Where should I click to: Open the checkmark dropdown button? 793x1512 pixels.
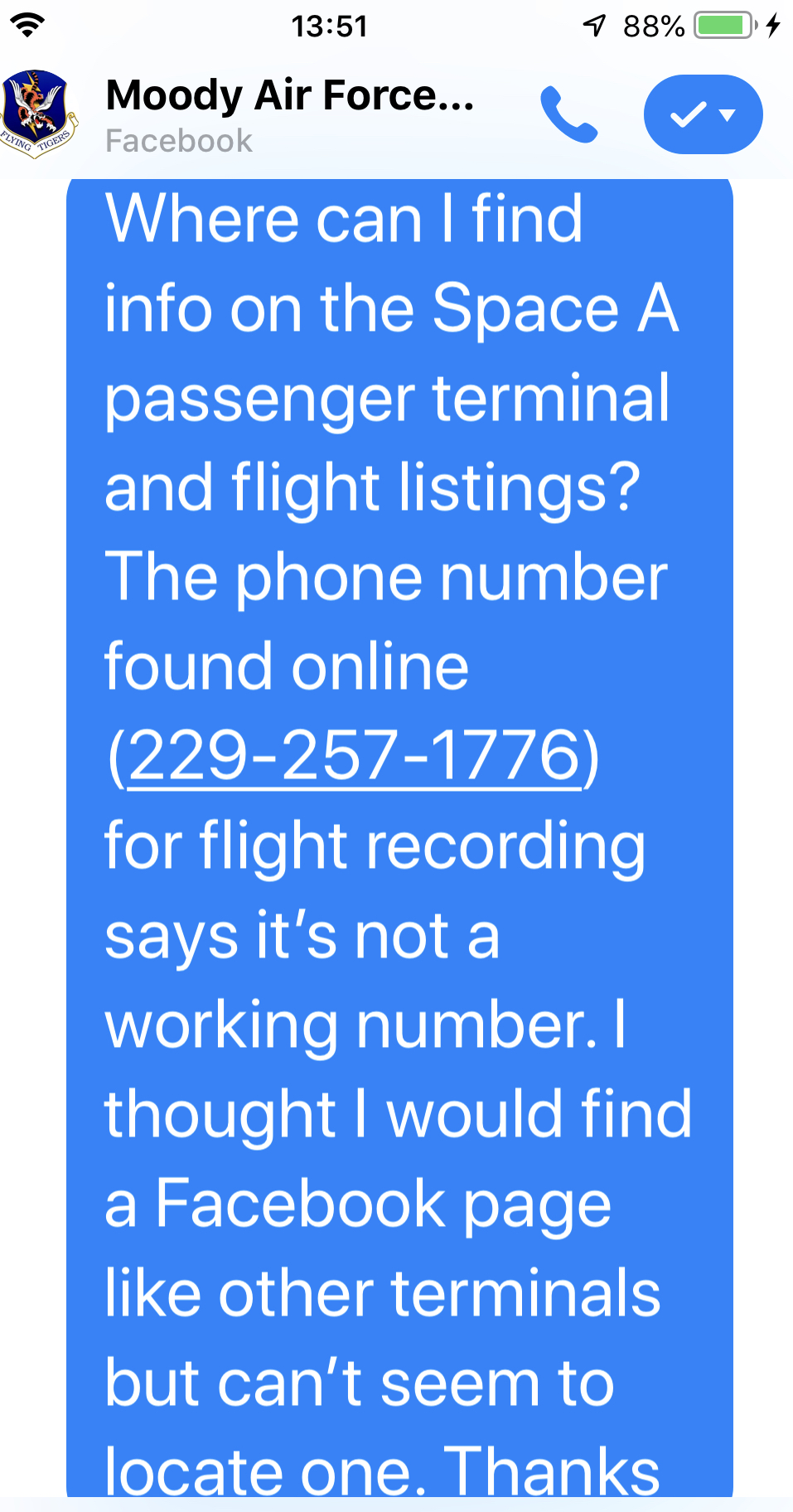coord(703,114)
